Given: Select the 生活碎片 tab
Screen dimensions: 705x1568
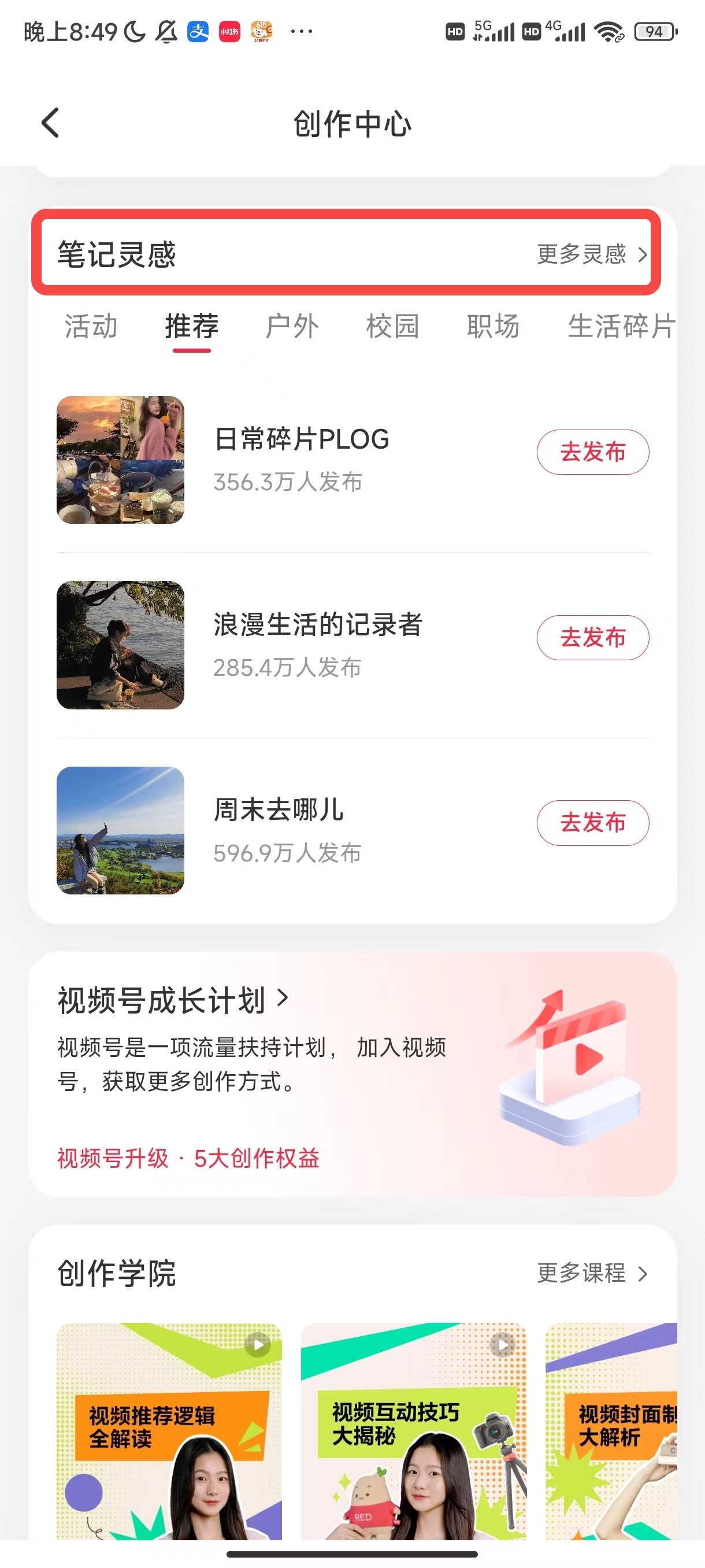Looking at the screenshot, I should point(621,326).
